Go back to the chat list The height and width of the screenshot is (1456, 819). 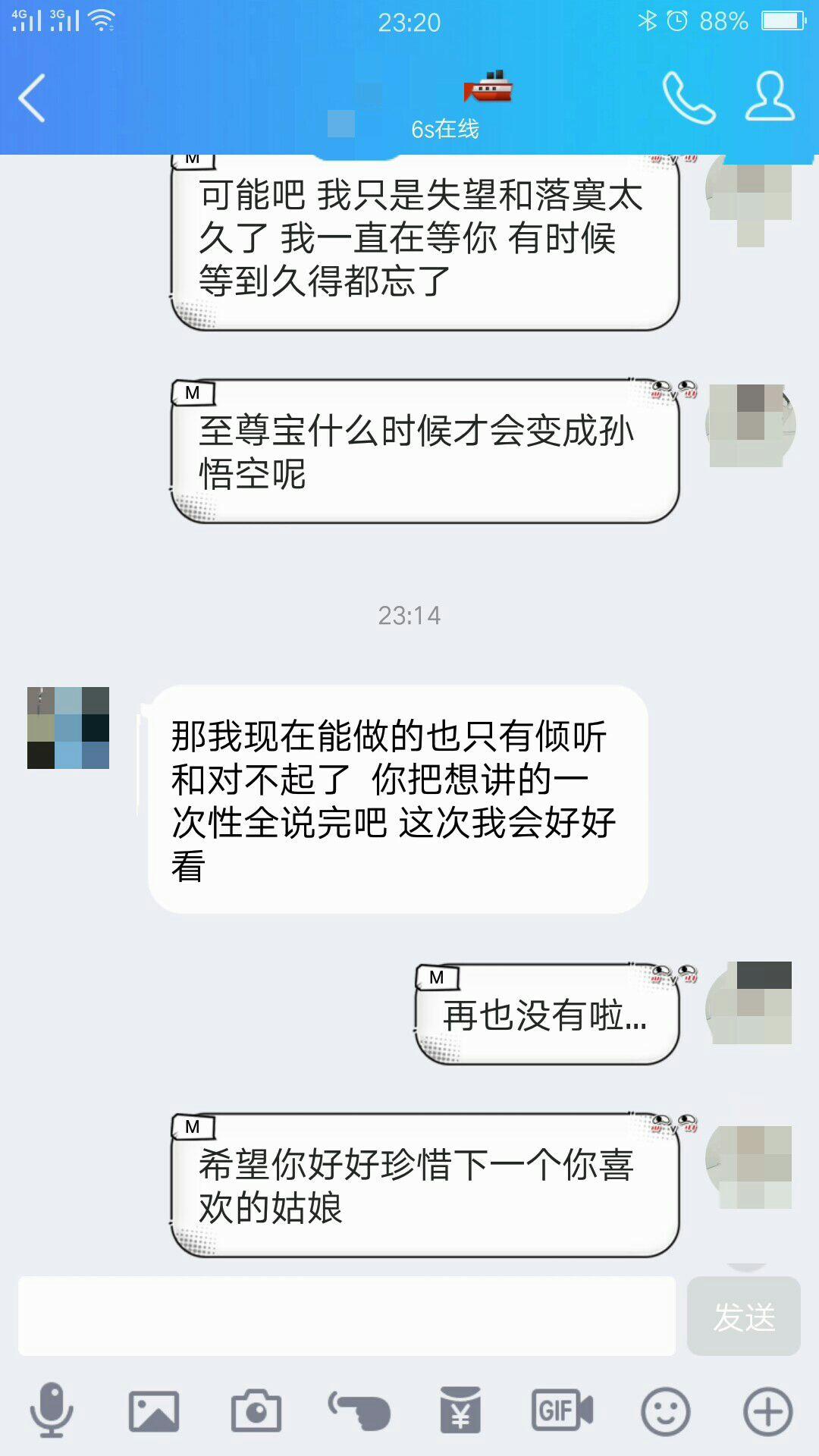pyautogui.click(x=32, y=99)
